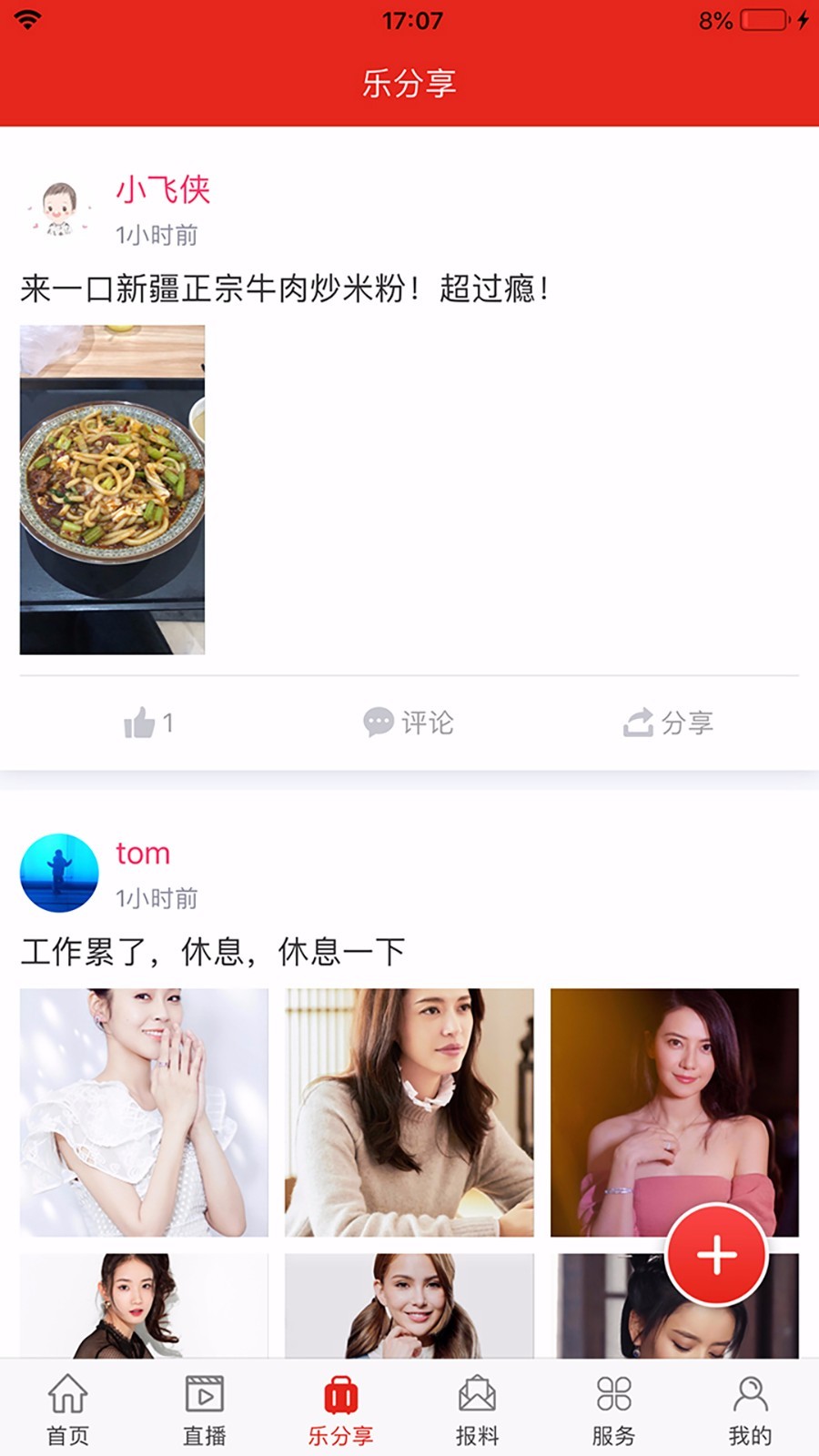This screenshot has width=819, height=1456.
Task: Go to the 直播 tab
Action: pos(205,1410)
